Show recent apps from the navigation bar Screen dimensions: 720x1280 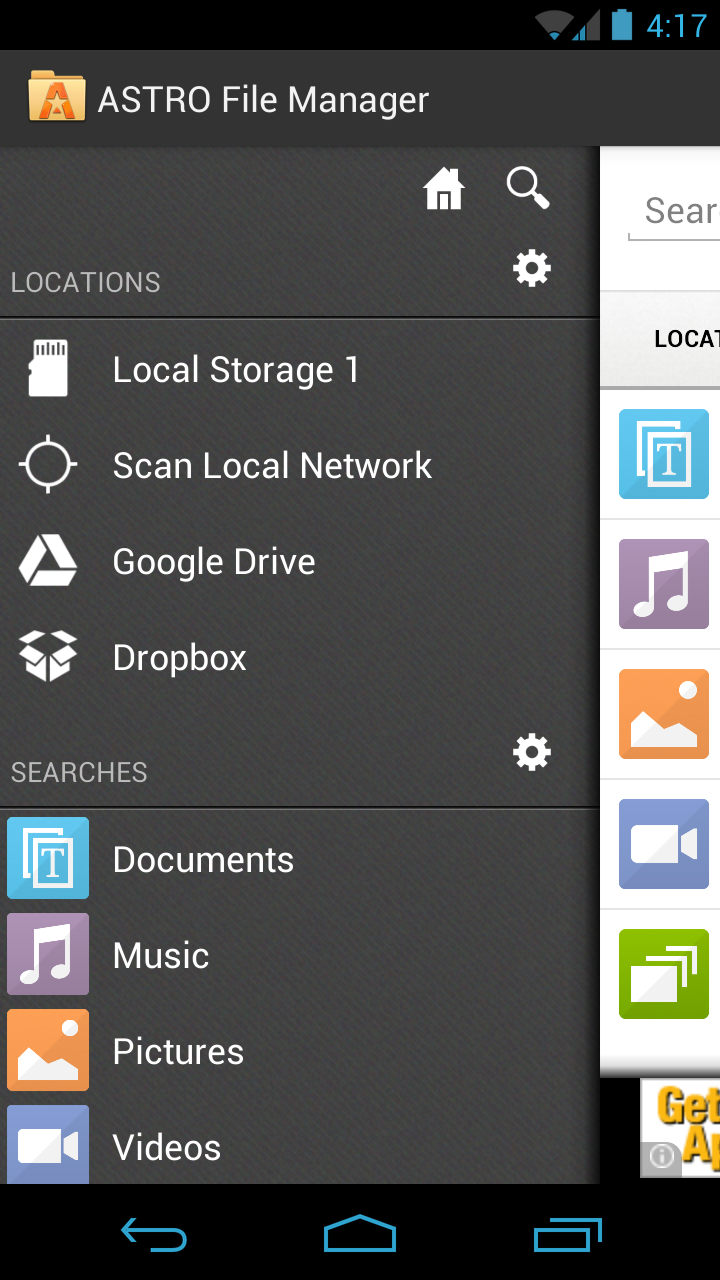coord(567,1234)
